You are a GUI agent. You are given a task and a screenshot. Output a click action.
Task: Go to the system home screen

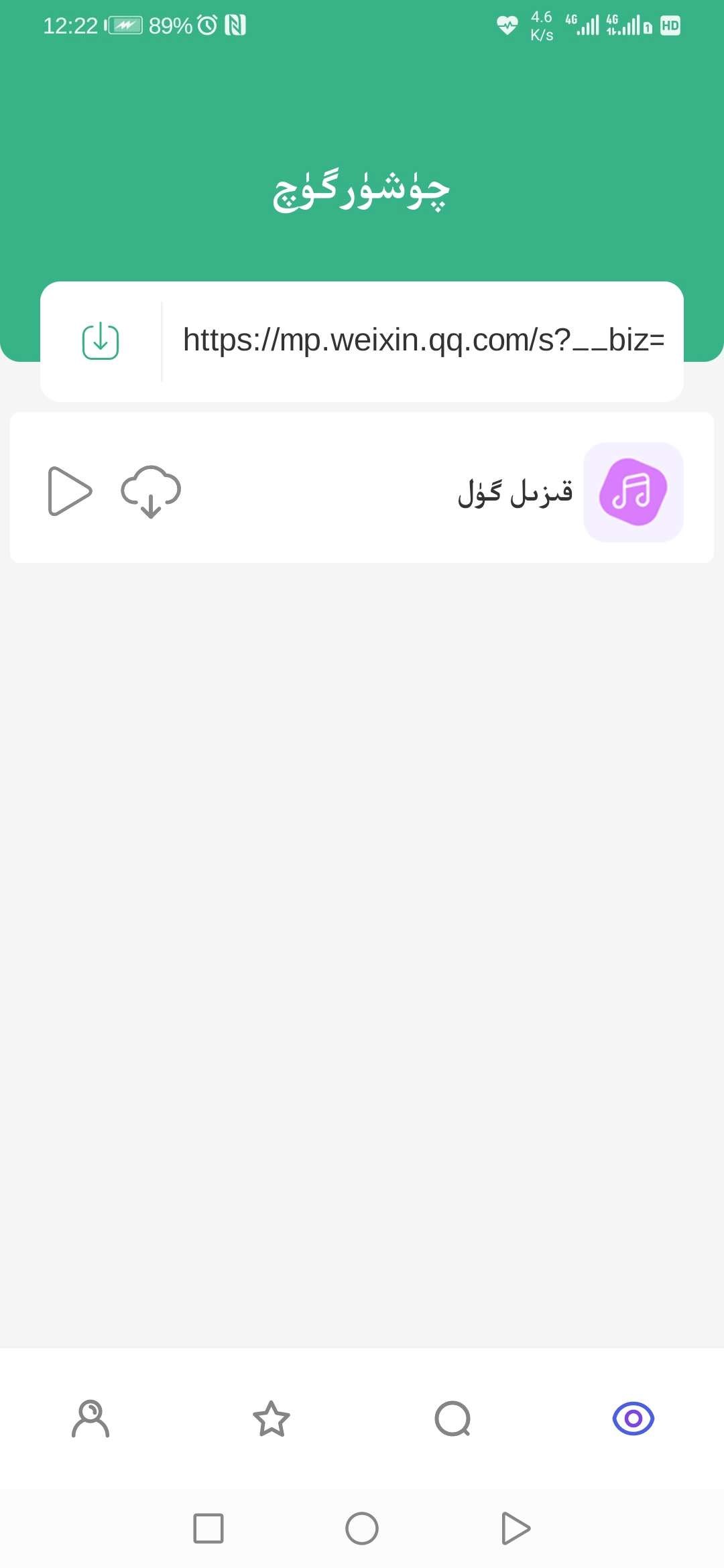pyautogui.click(x=362, y=1528)
